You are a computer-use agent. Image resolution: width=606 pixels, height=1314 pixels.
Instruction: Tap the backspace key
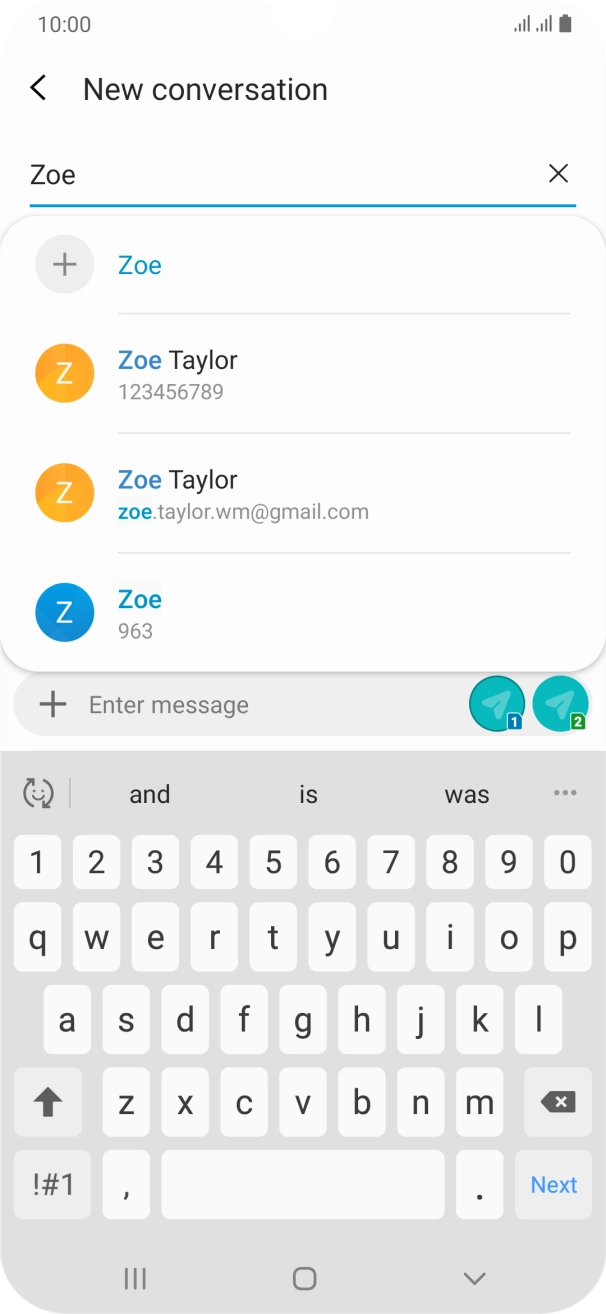[557, 1102]
